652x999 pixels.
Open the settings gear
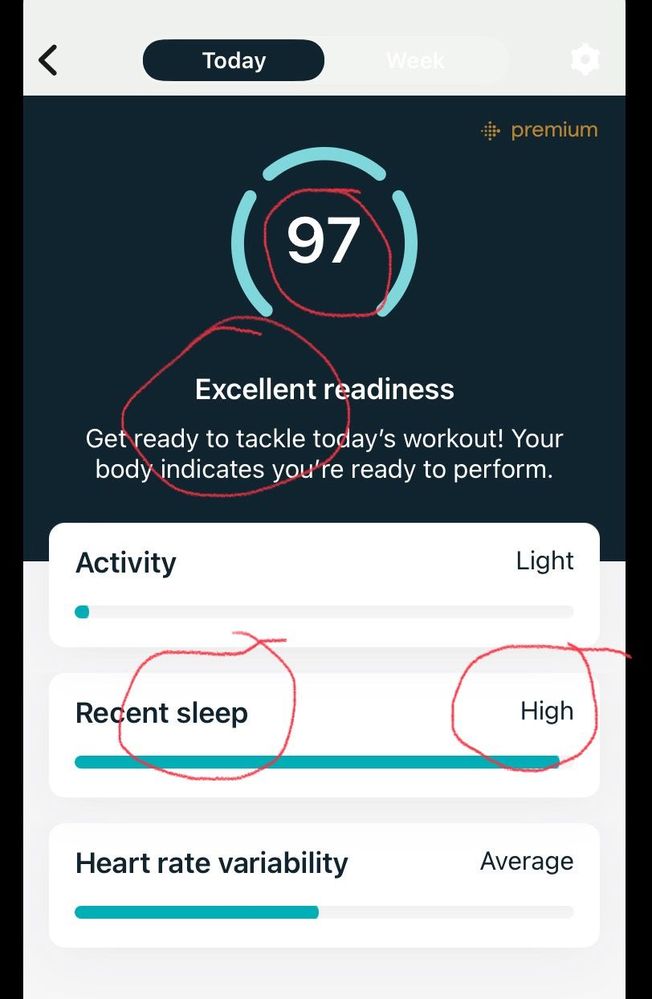pyautogui.click(x=585, y=60)
